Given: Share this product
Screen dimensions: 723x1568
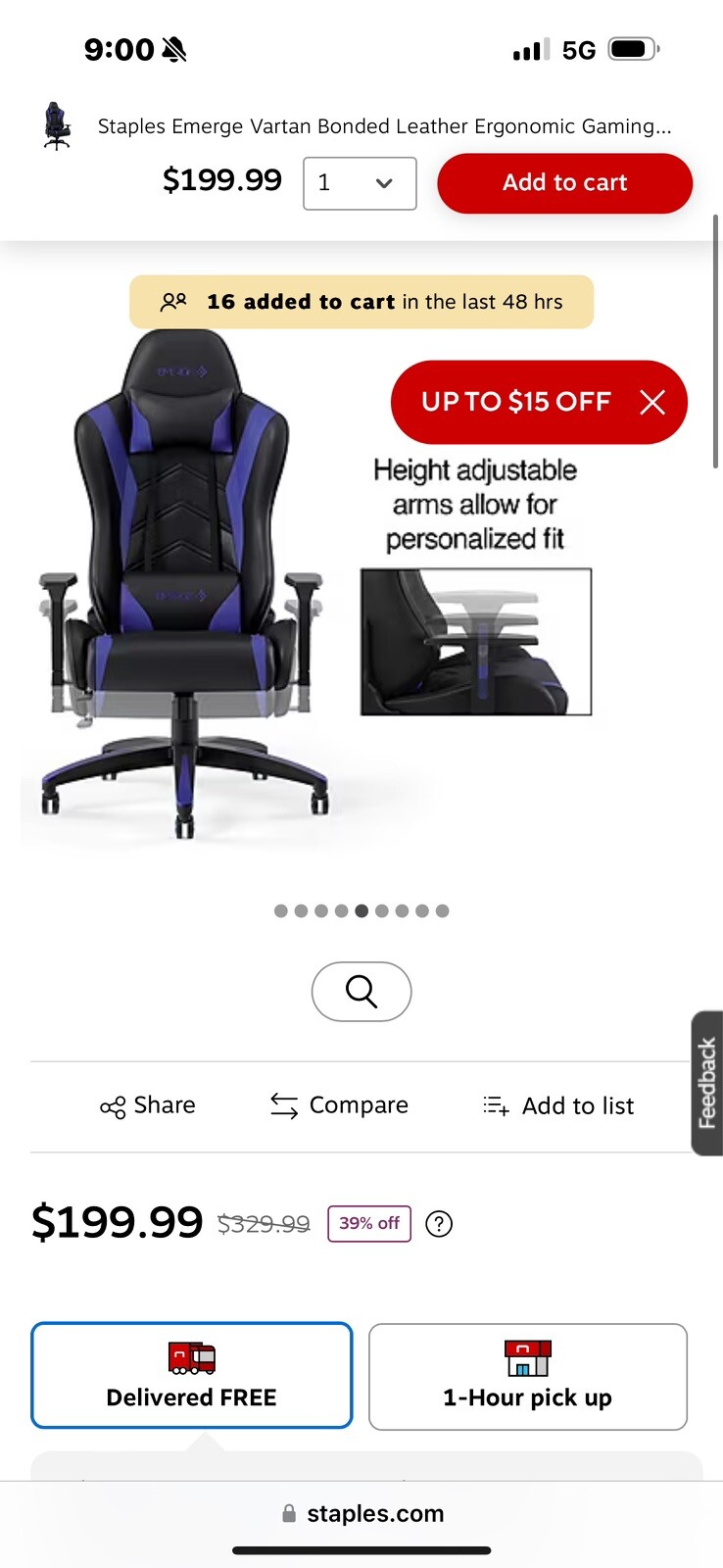Looking at the screenshot, I should click(148, 1105).
